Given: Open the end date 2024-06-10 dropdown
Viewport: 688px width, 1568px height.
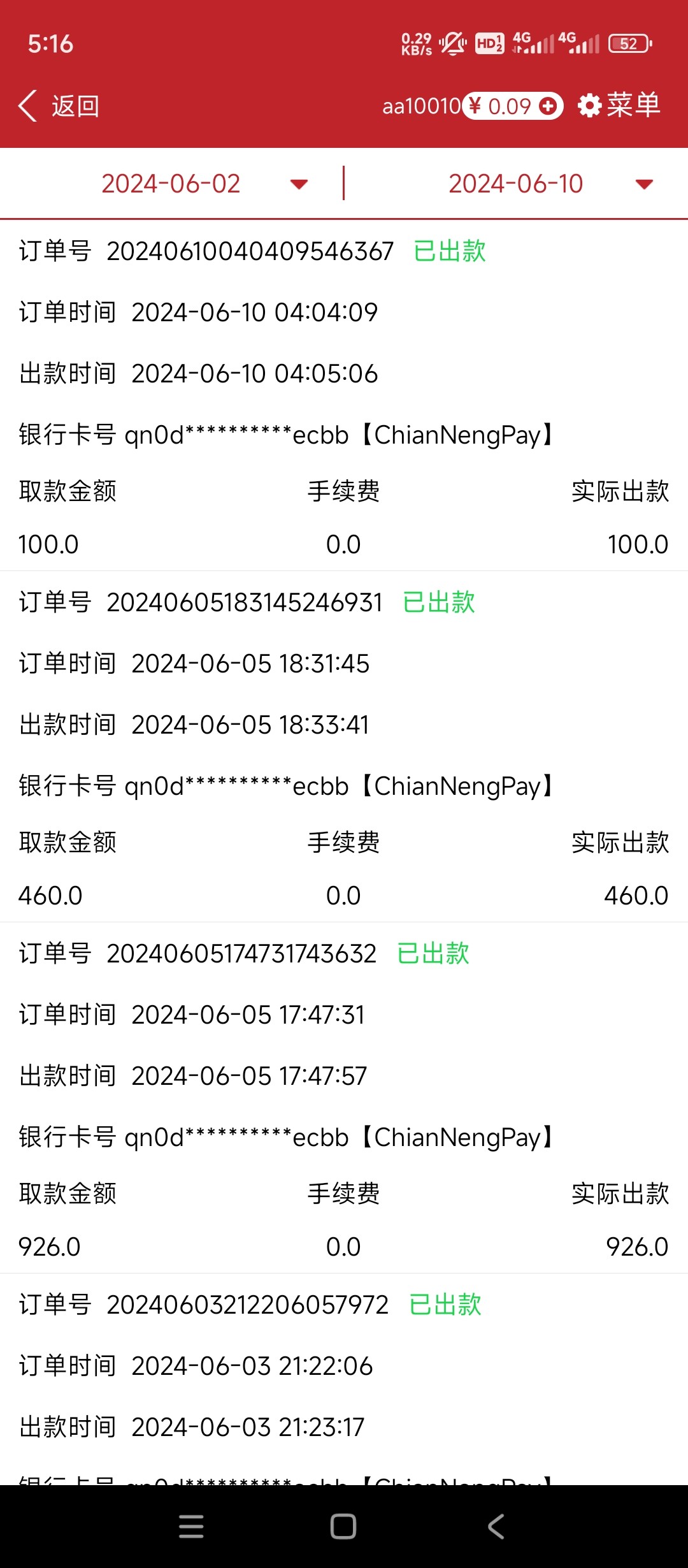Looking at the screenshot, I should [x=516, y=184].
